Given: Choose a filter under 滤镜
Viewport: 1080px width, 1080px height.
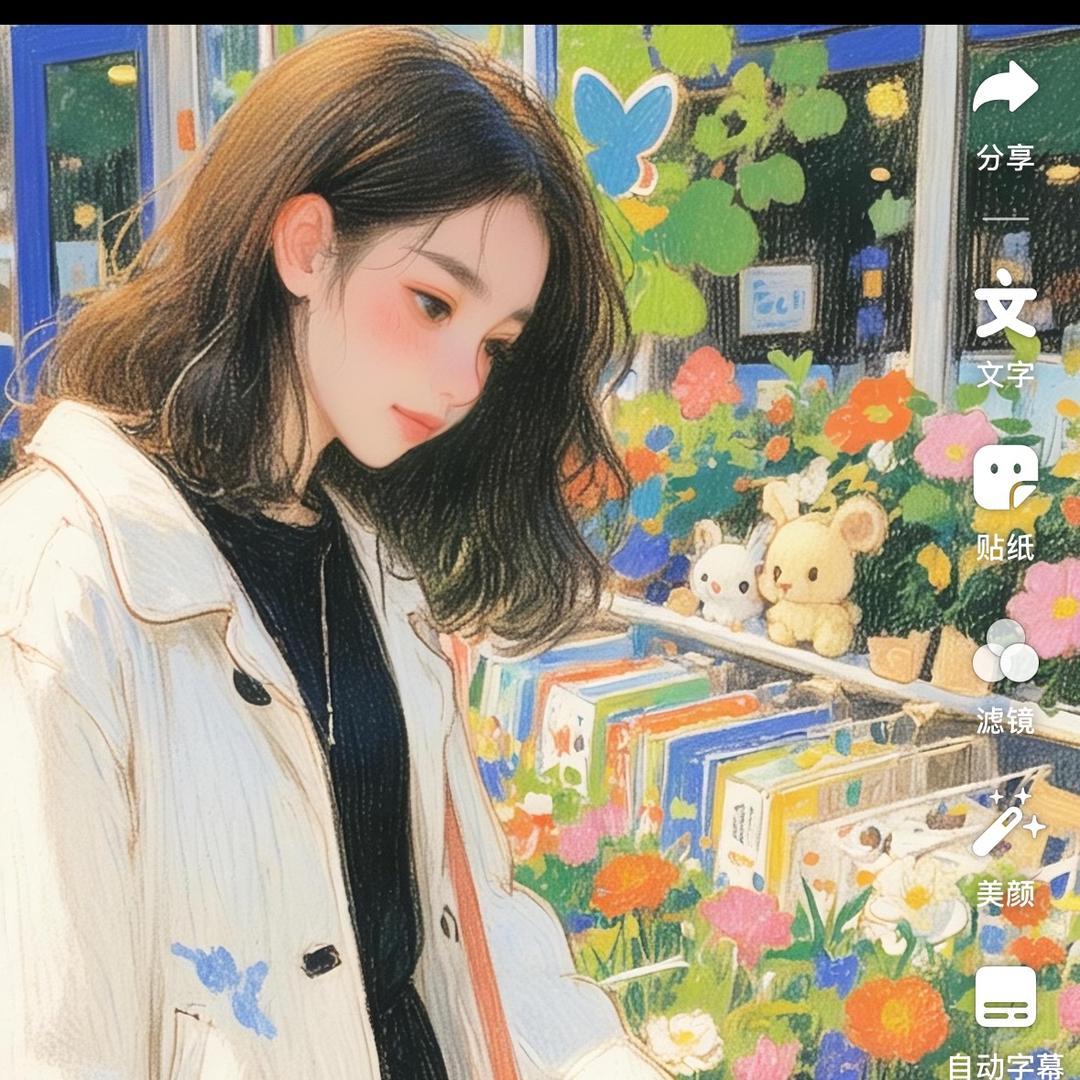Looking at the screenshot, I should (1005, 652).
